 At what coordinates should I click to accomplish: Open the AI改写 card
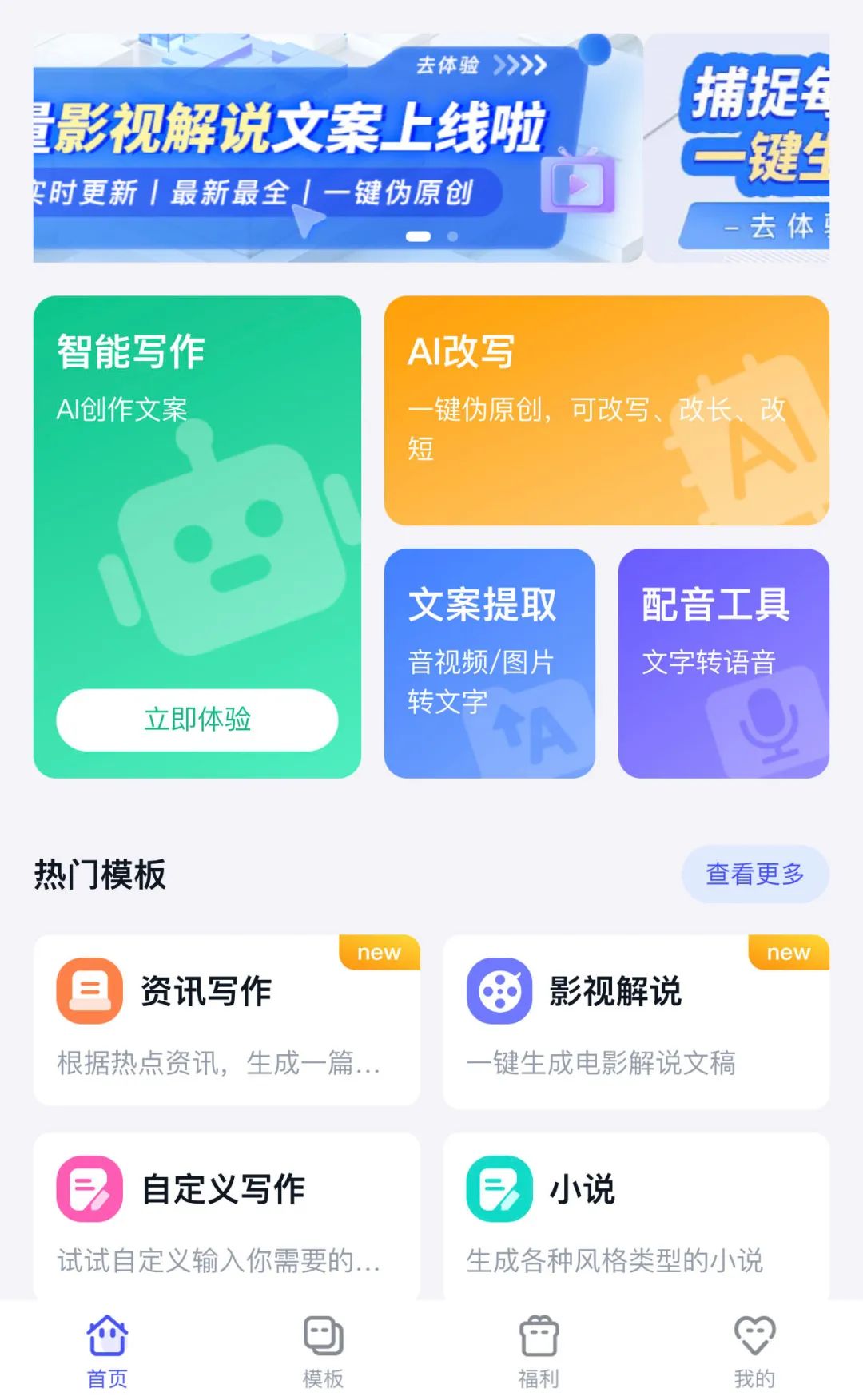click(x=606, y=410)
